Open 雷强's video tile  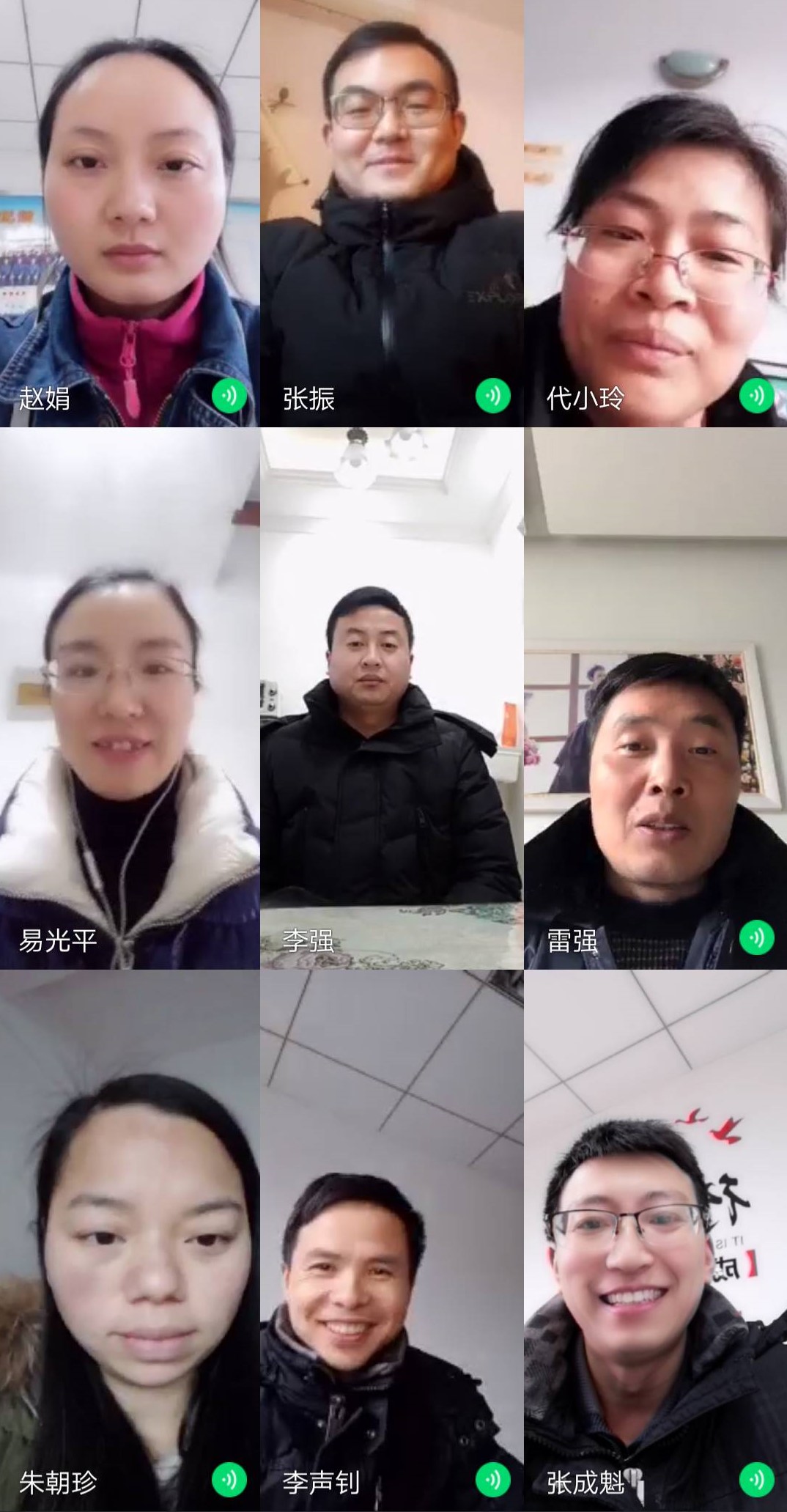click(x=655, y=698)
